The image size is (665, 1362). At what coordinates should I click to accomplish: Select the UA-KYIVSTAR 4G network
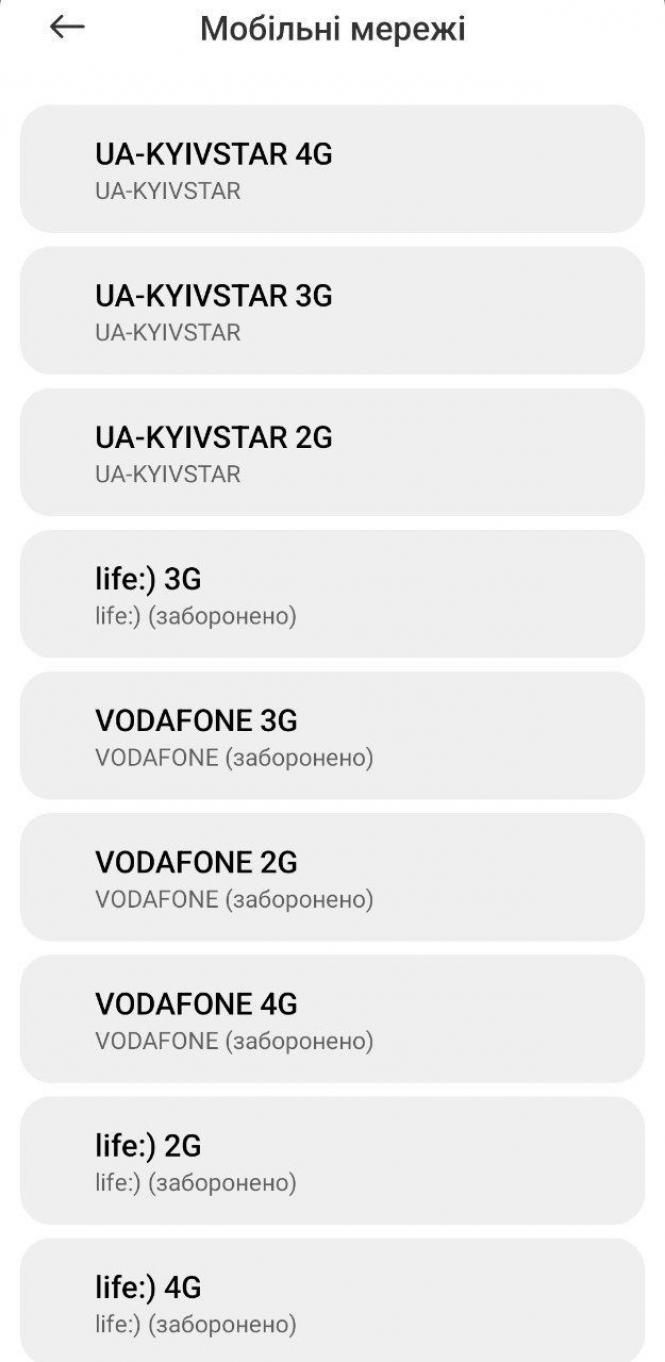tap(332, 169)
